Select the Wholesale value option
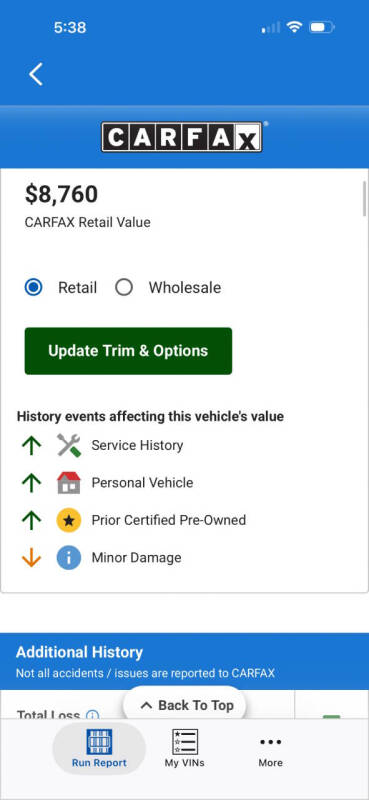The width and height of the screenshot is (369, 800). [124, 288]
